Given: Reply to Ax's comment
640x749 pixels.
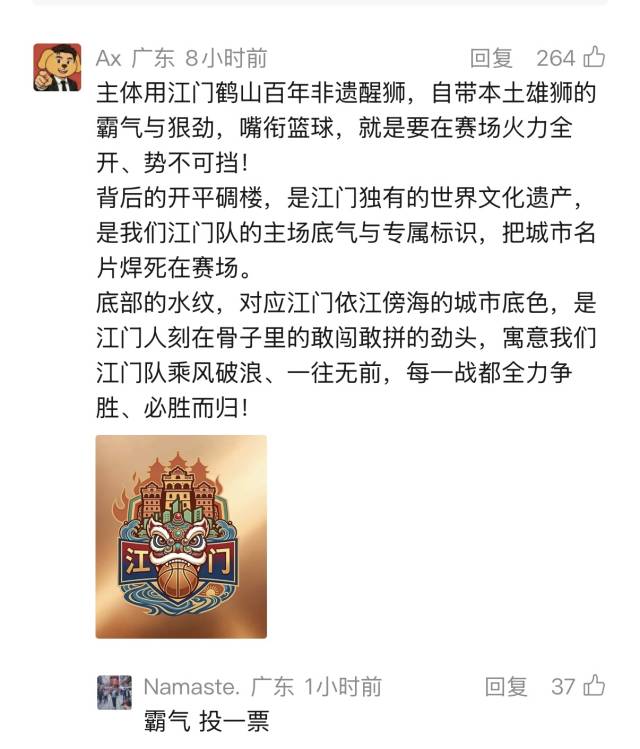Looking at the screenshot, I should point(491,58).
